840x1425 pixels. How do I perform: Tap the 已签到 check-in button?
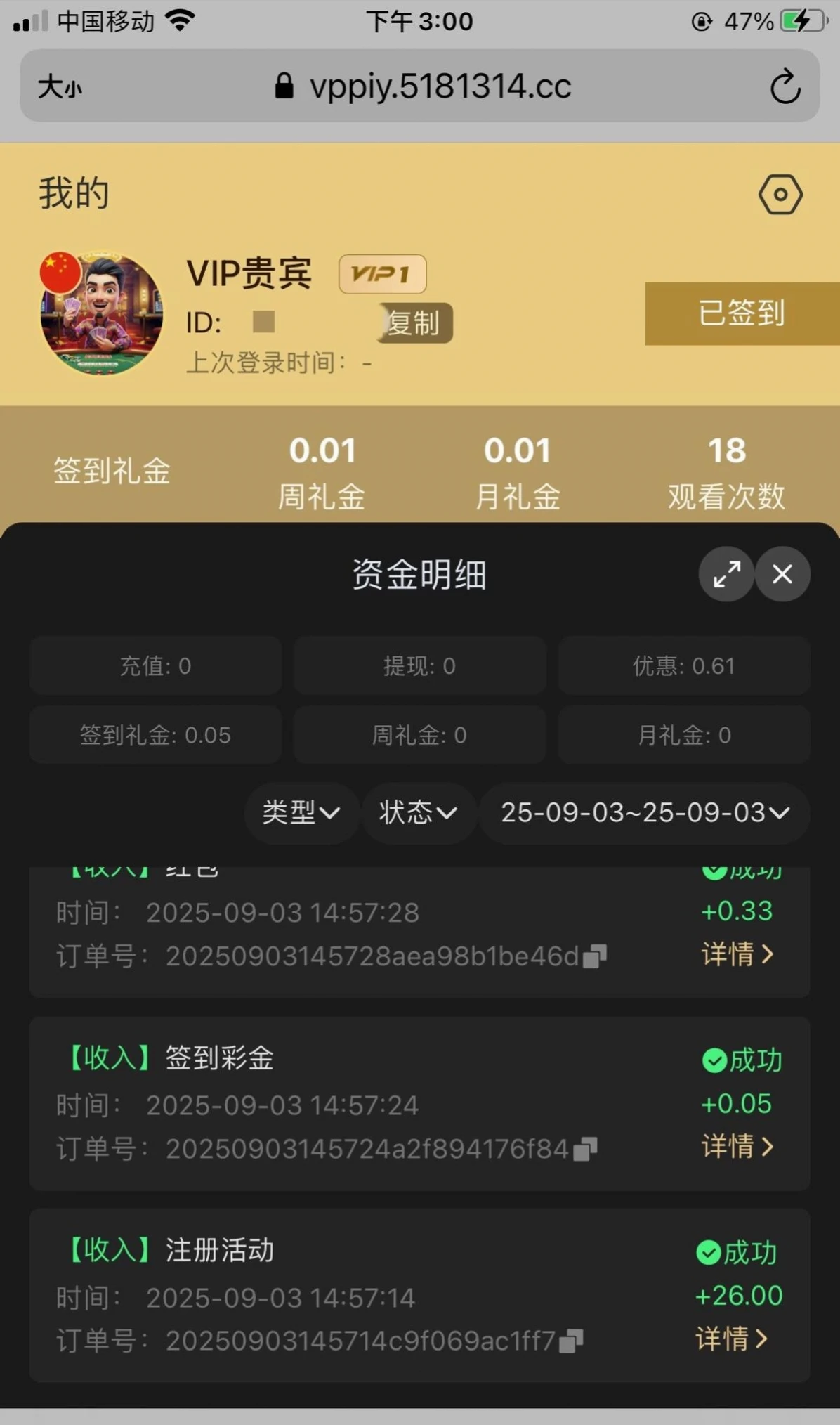(x=741, y=313)
